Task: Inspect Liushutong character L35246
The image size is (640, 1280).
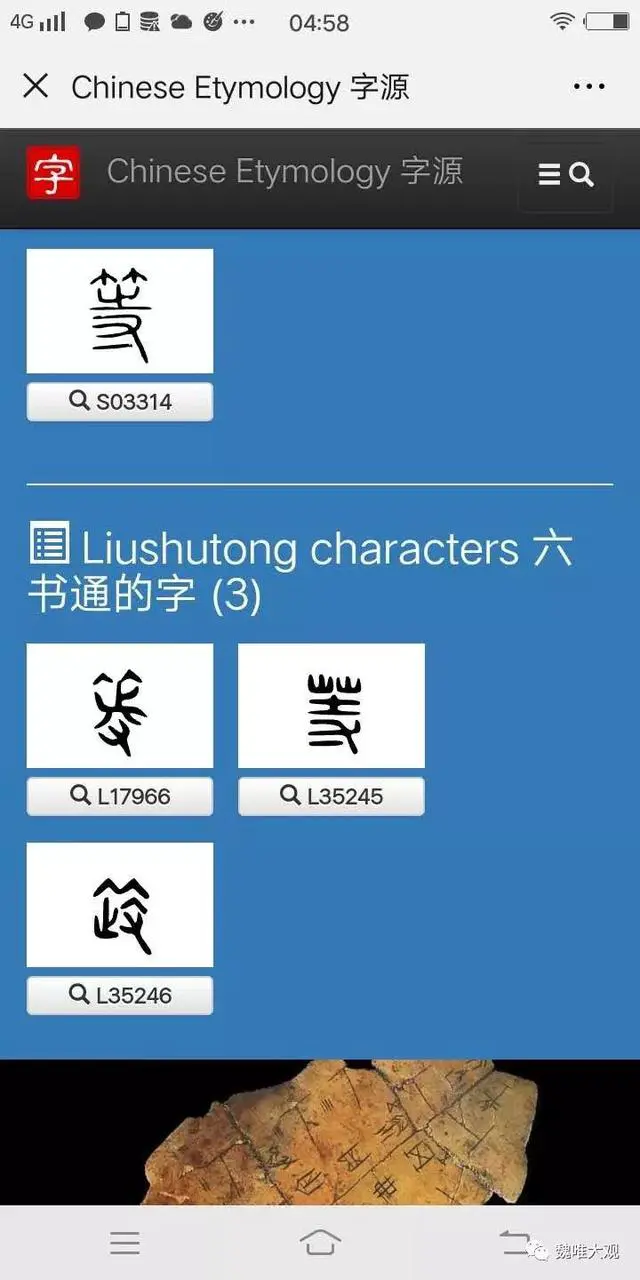Action: tap(120, 995)
